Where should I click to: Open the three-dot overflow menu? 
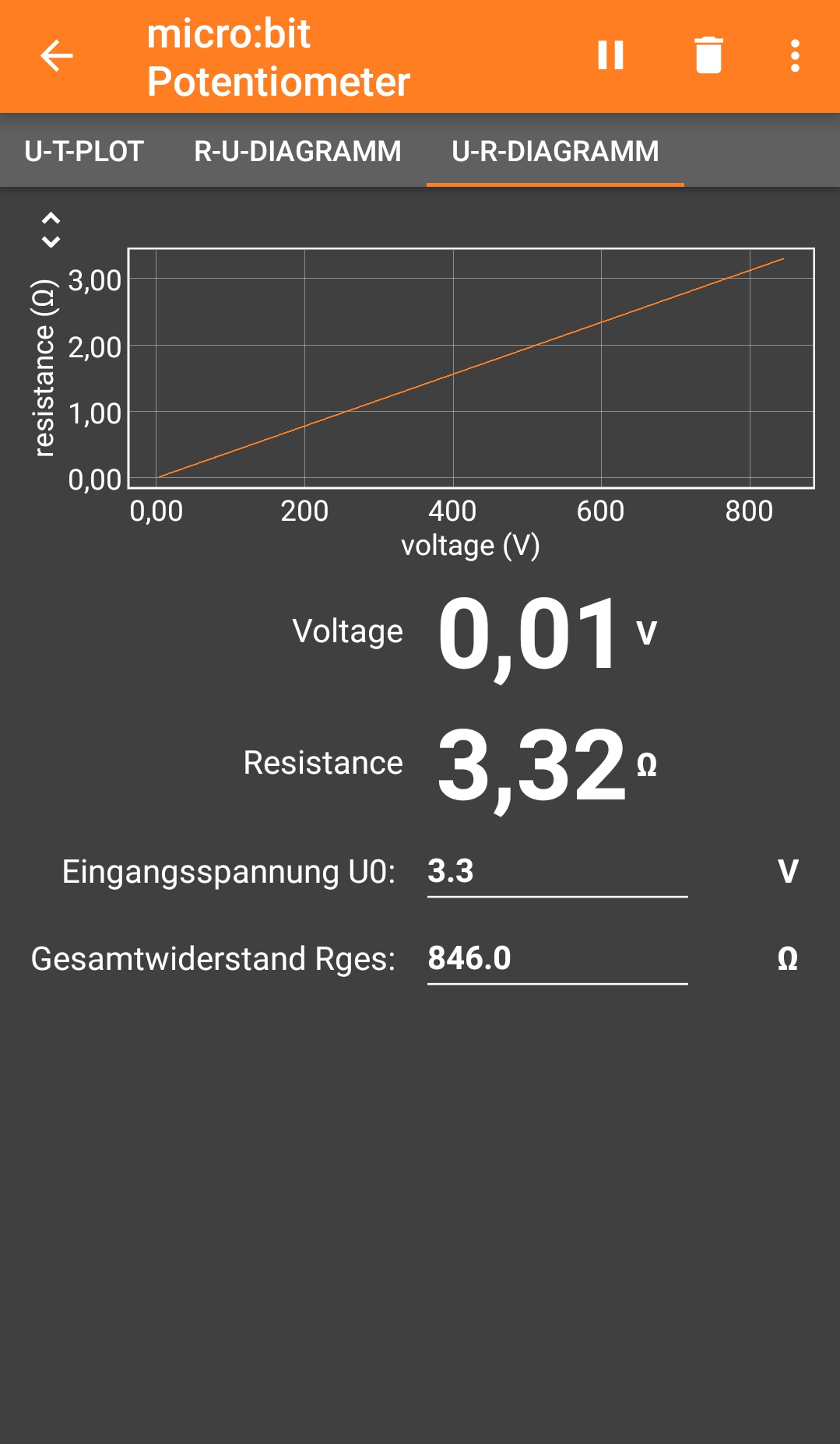[795, 56]
